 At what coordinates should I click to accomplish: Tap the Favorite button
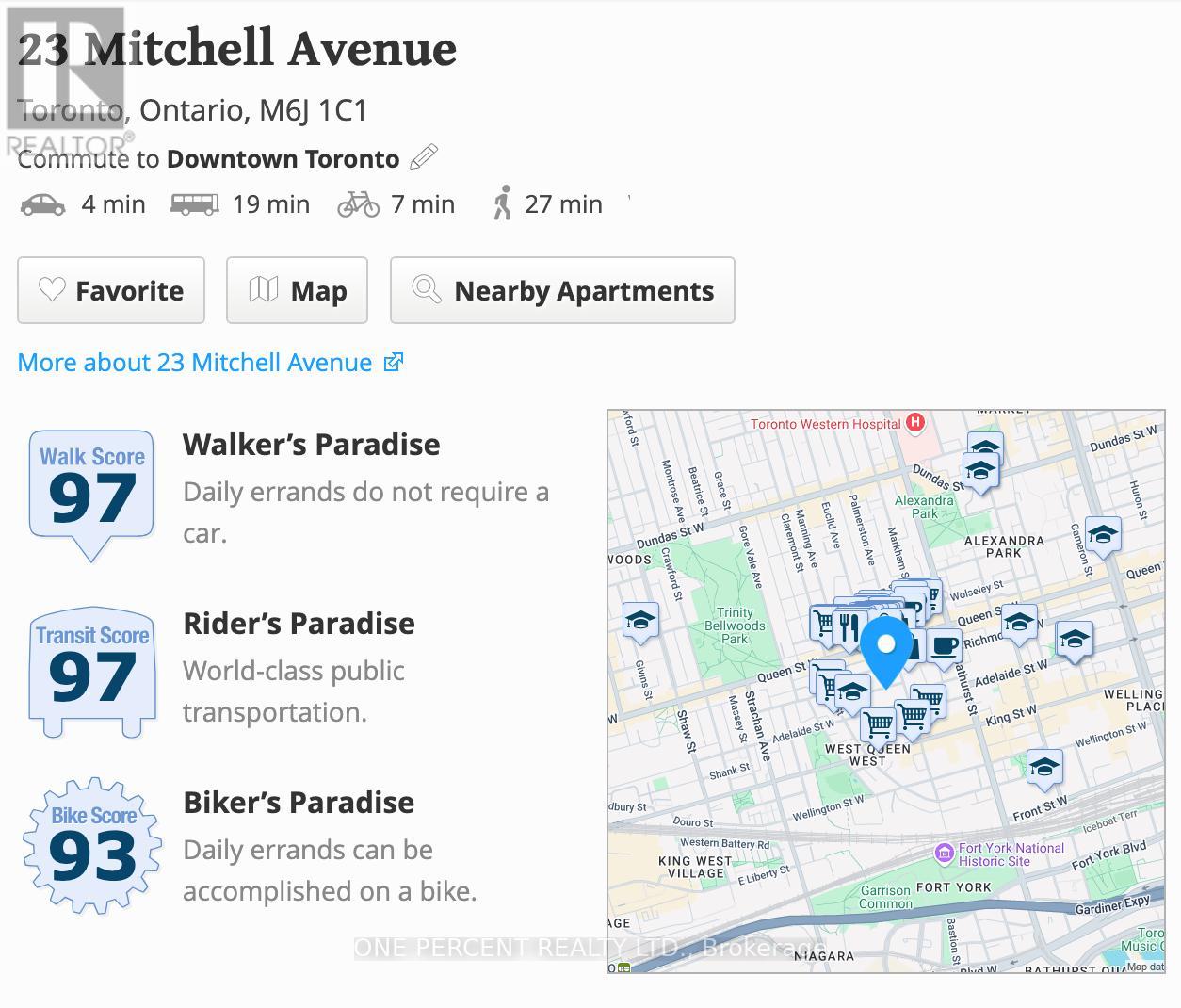(111, 291)
